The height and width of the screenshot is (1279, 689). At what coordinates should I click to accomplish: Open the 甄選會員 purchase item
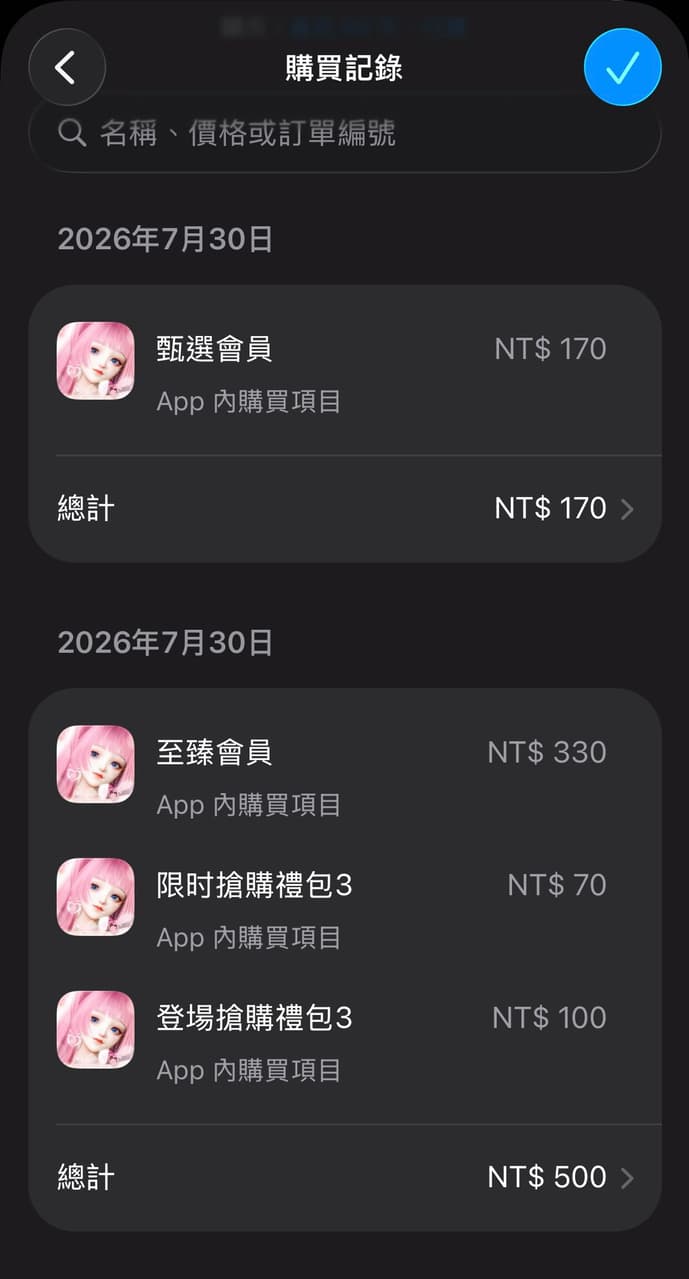pyautogui.click(x=345, y=373)
